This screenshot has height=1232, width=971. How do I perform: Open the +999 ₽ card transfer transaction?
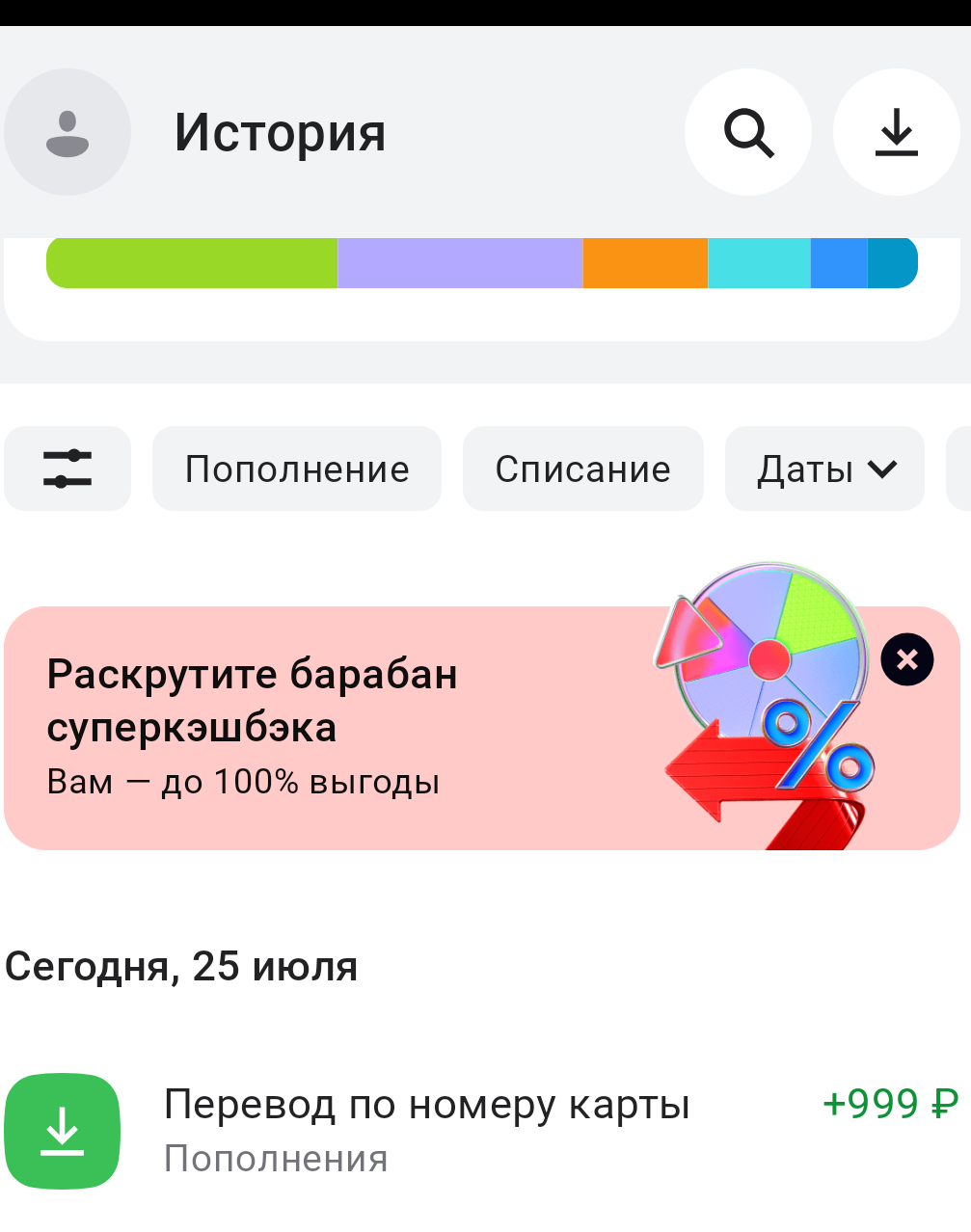(482, 1130)
